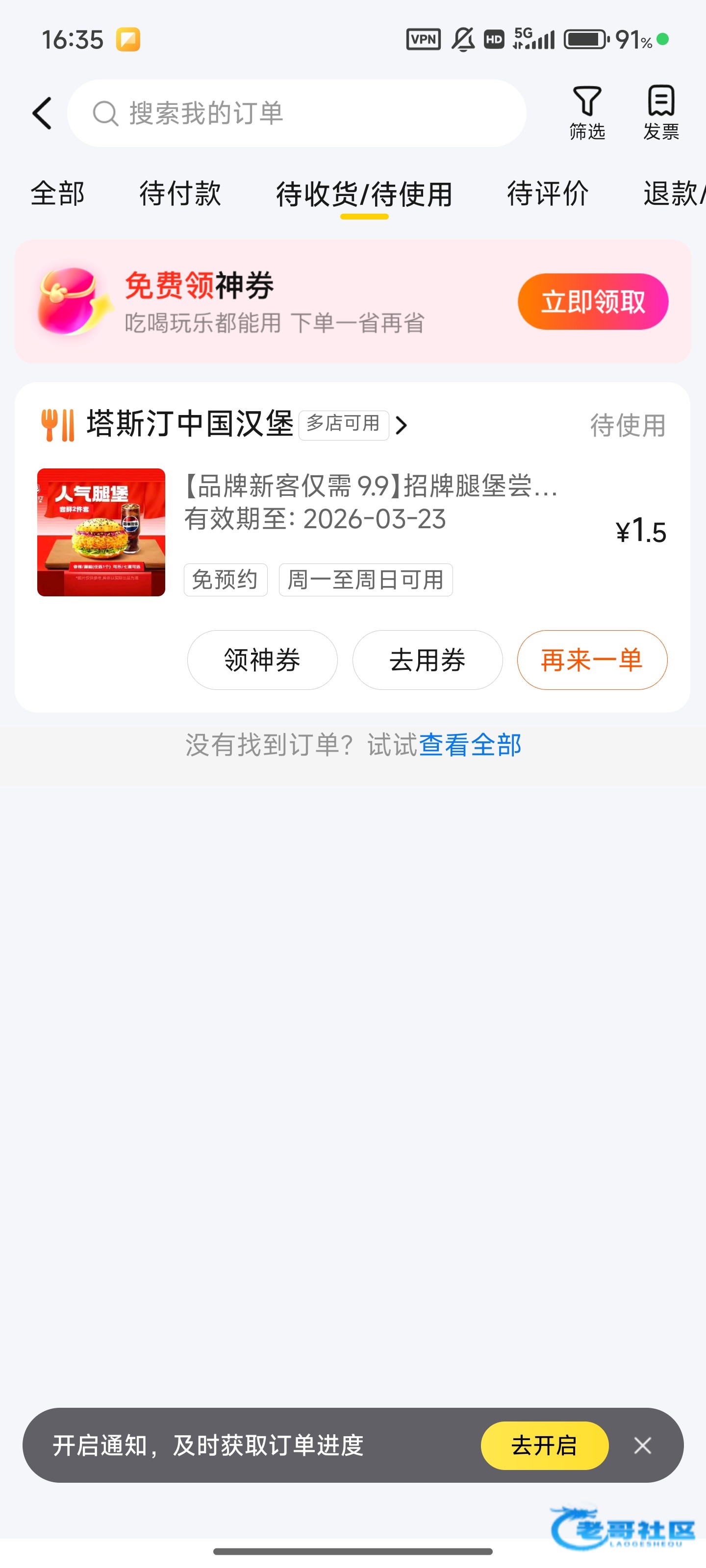The height and width of the screenshot is (1568, 706).
Task: Switch to the 待评价 tab
Action: 548,194
